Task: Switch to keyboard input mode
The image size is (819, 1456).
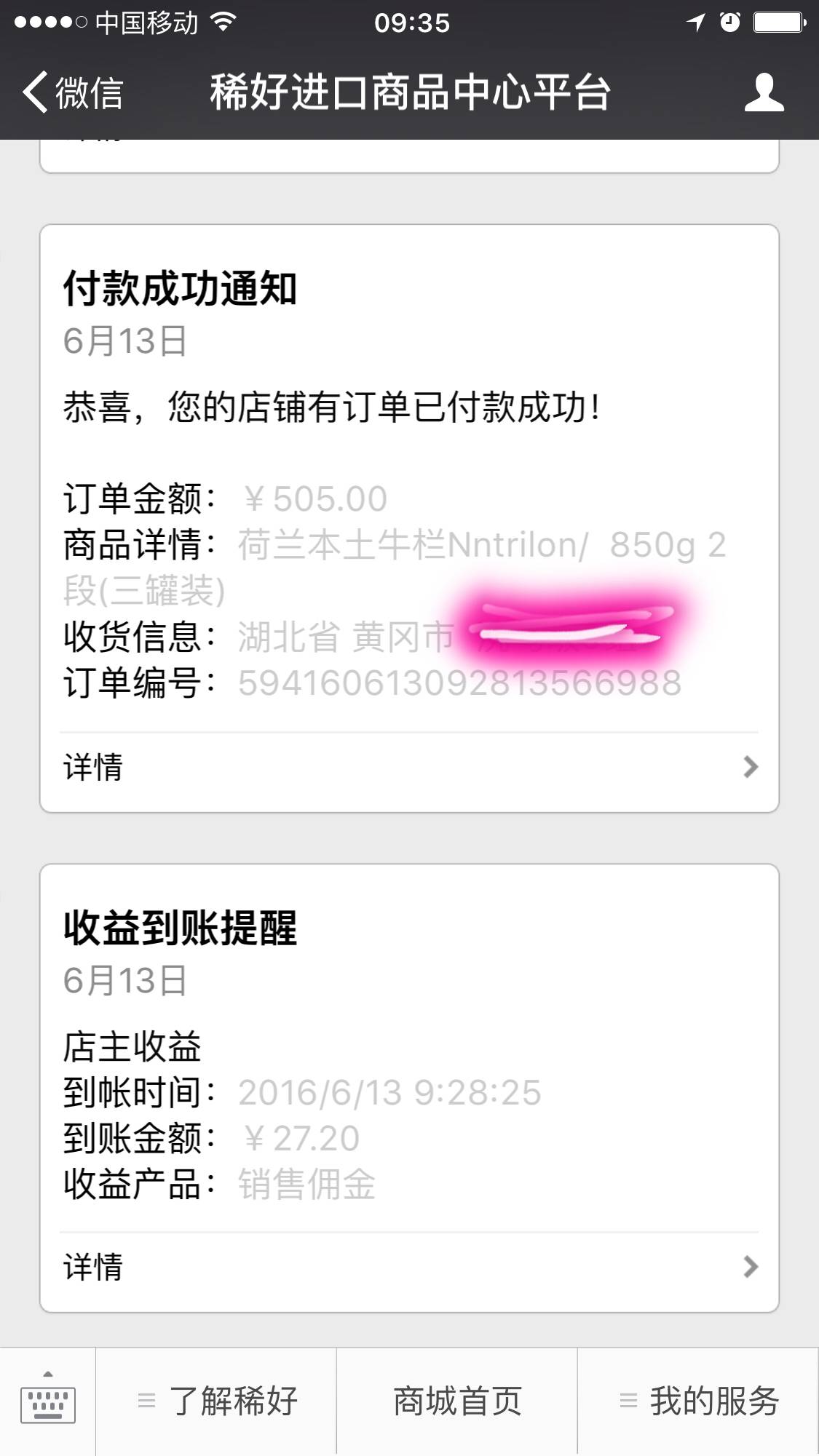Action: [x=48, y=1401]
